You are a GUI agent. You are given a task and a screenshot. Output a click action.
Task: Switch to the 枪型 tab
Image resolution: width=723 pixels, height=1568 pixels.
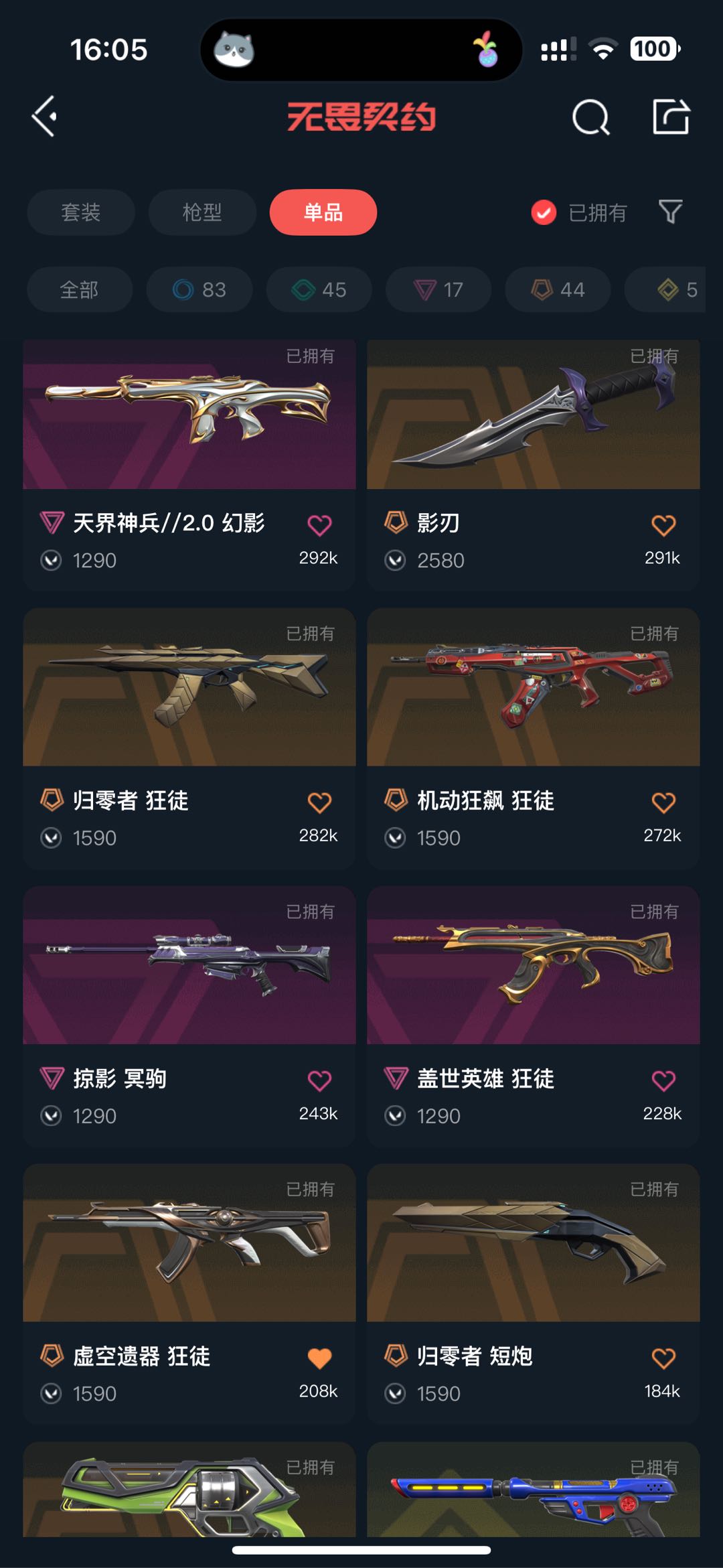click(x=202, y=212)
